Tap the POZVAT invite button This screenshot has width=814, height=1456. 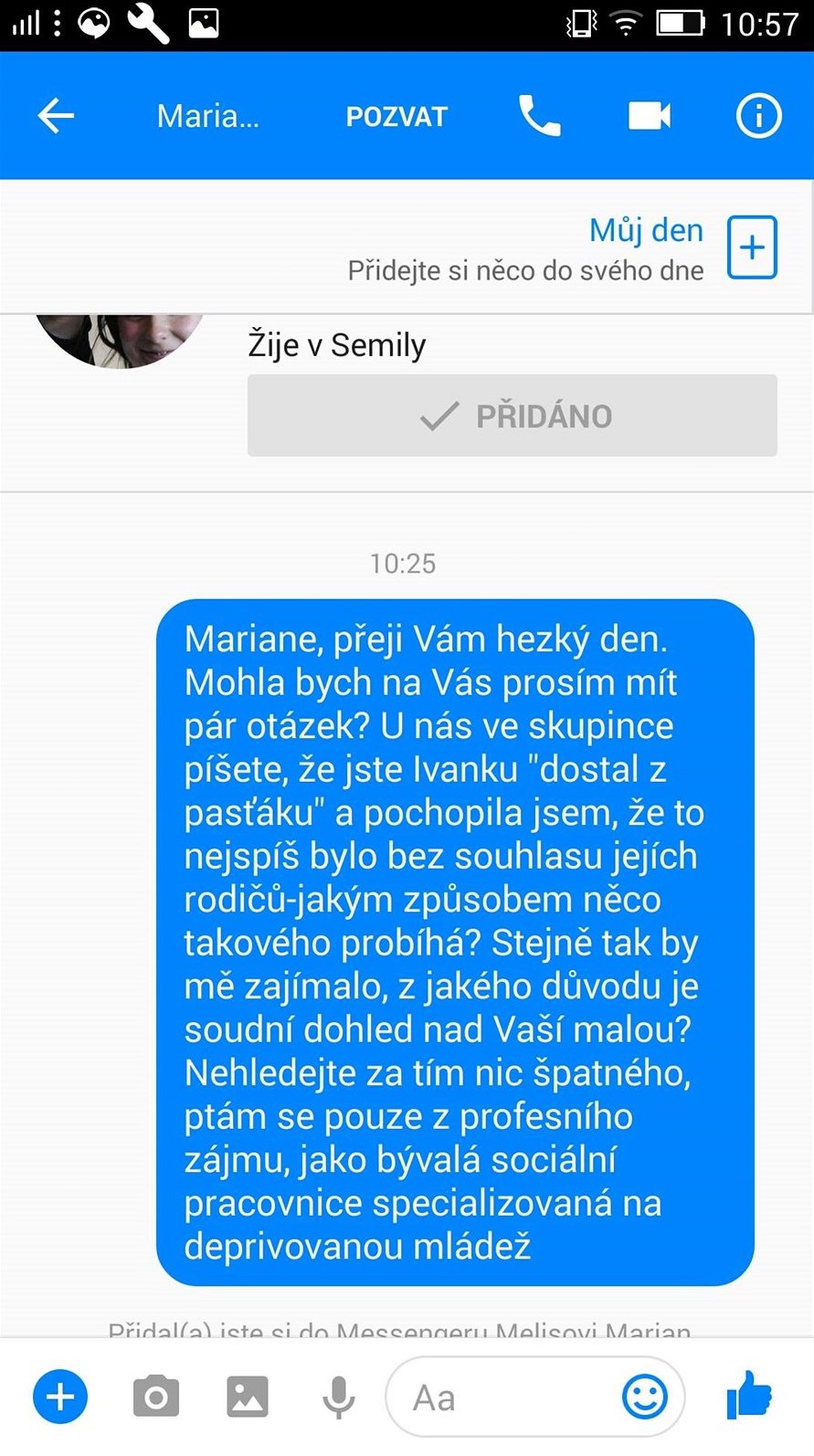click(396, 117)
